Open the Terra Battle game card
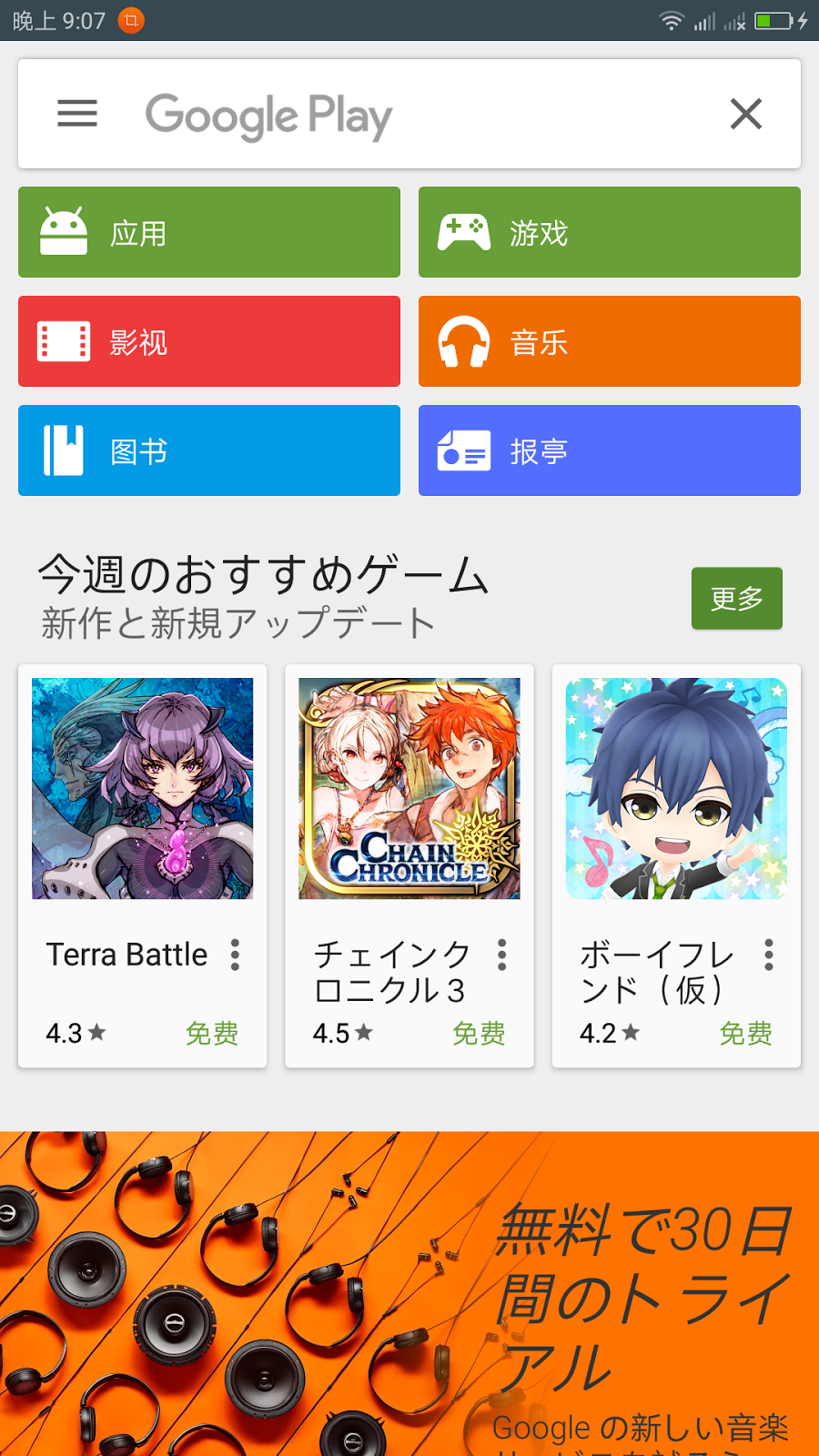 pyautogui.click(x=143, y=789)
